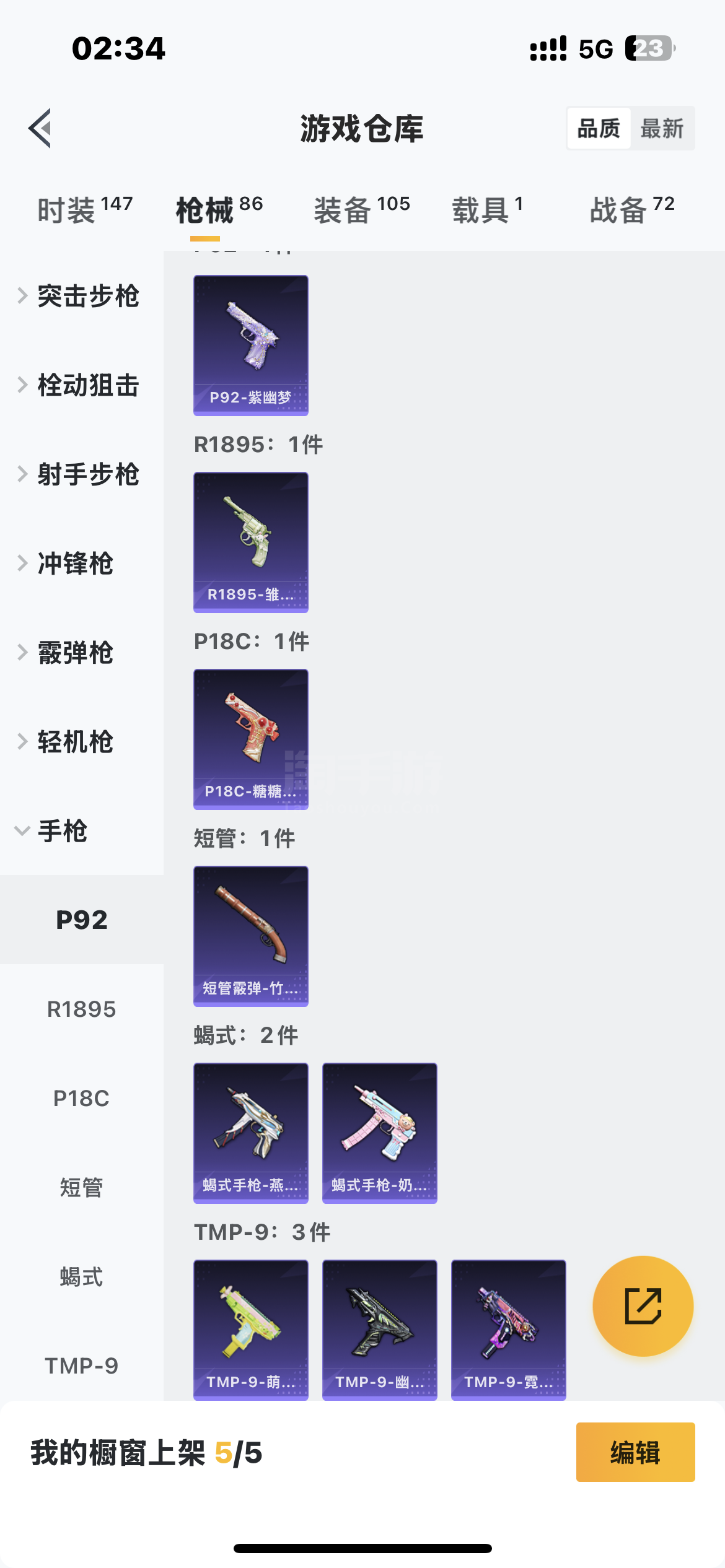Open the P92-紫幽梦 skin tile
This screenshot has width=725, height=1568.
pyautogui.click(x=251, y=346)
